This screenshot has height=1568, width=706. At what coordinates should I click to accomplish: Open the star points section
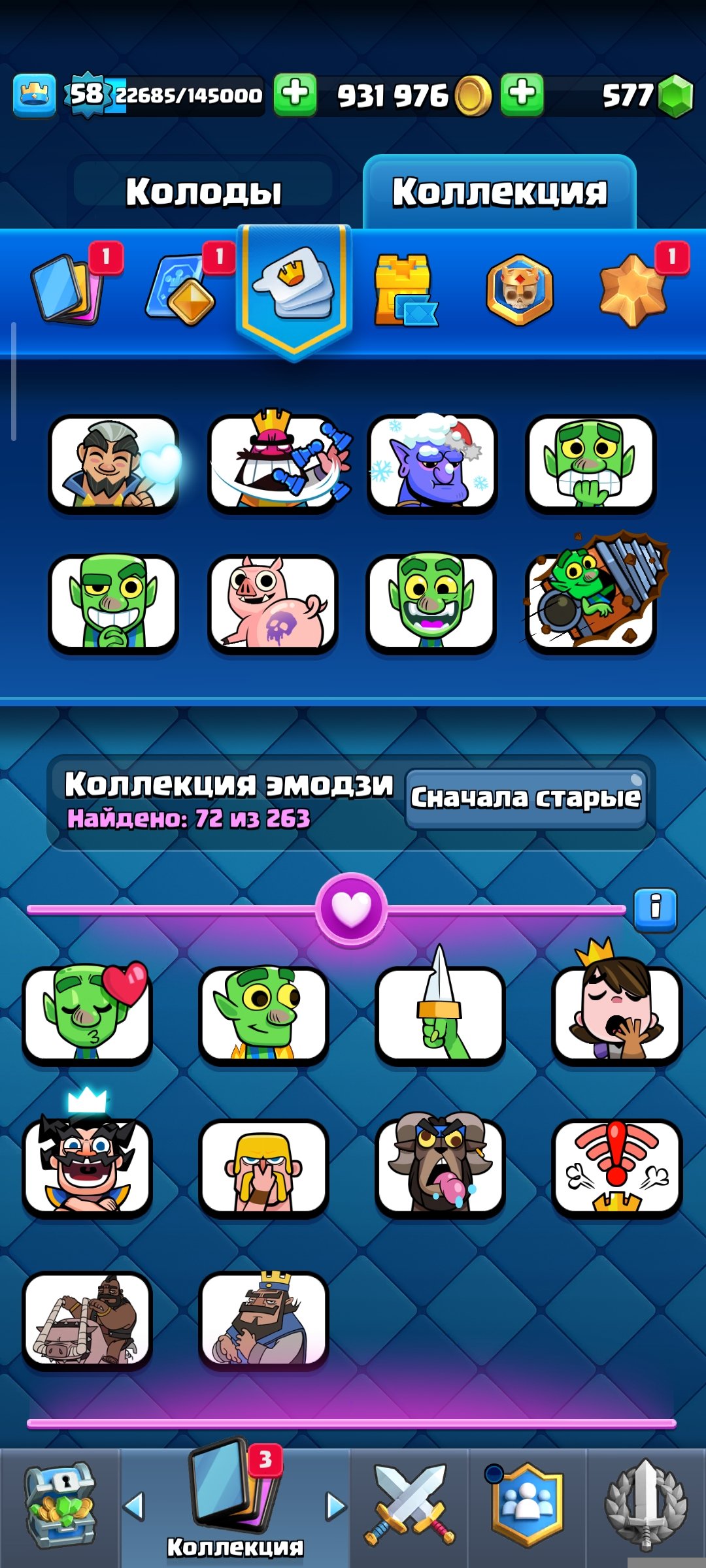[x=633, y=291]
